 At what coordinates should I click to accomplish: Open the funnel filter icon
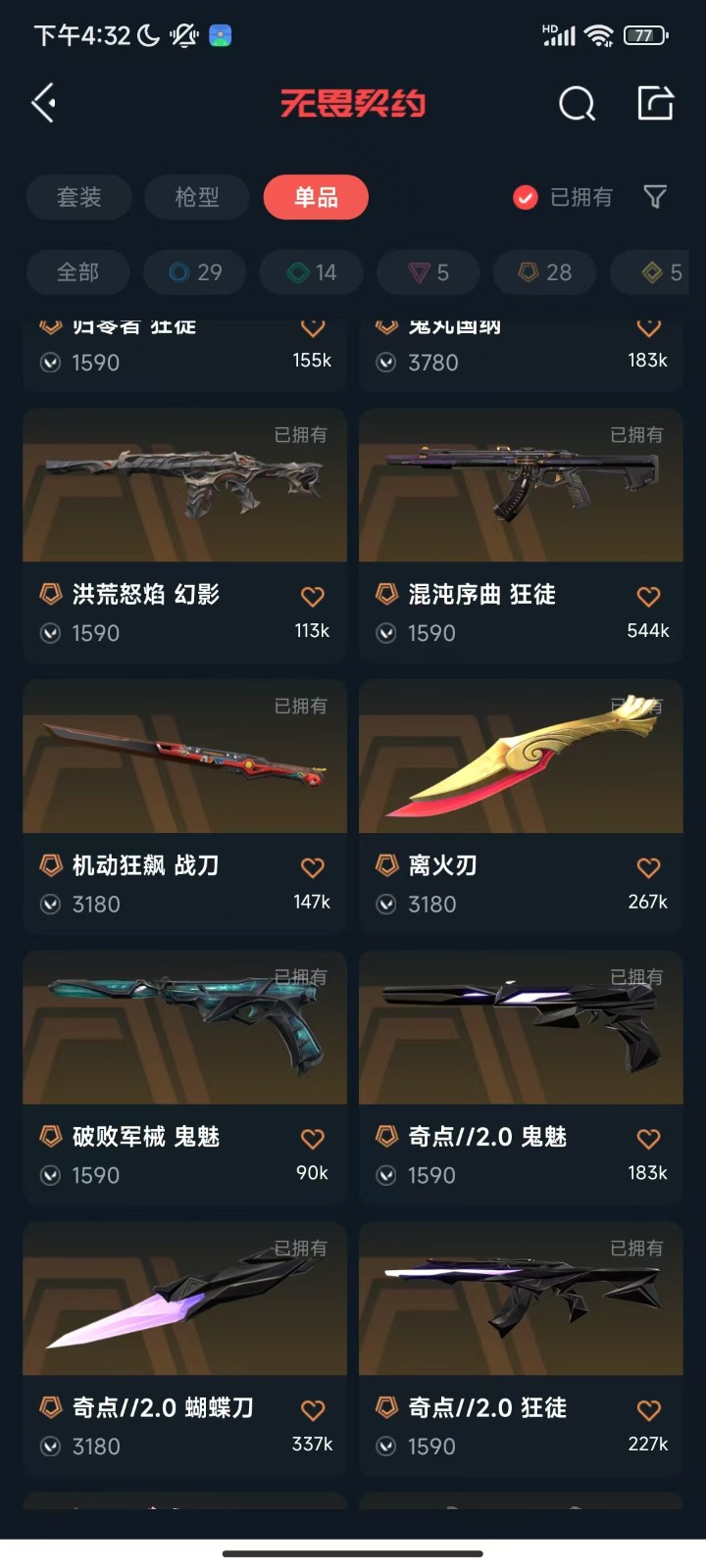coord(655,197)
